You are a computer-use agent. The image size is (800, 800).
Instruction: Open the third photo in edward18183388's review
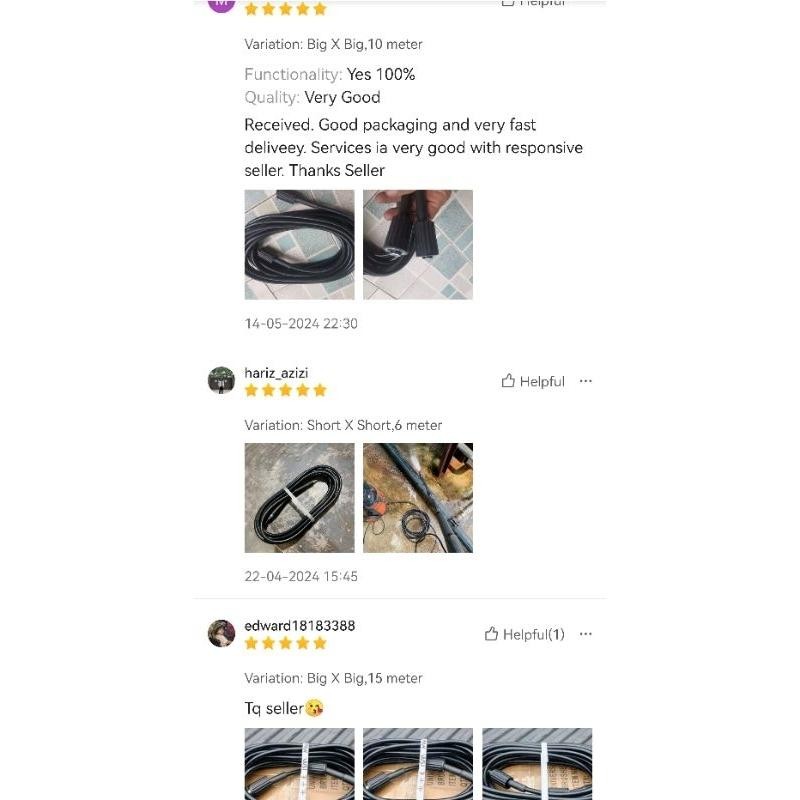(537, 764)
